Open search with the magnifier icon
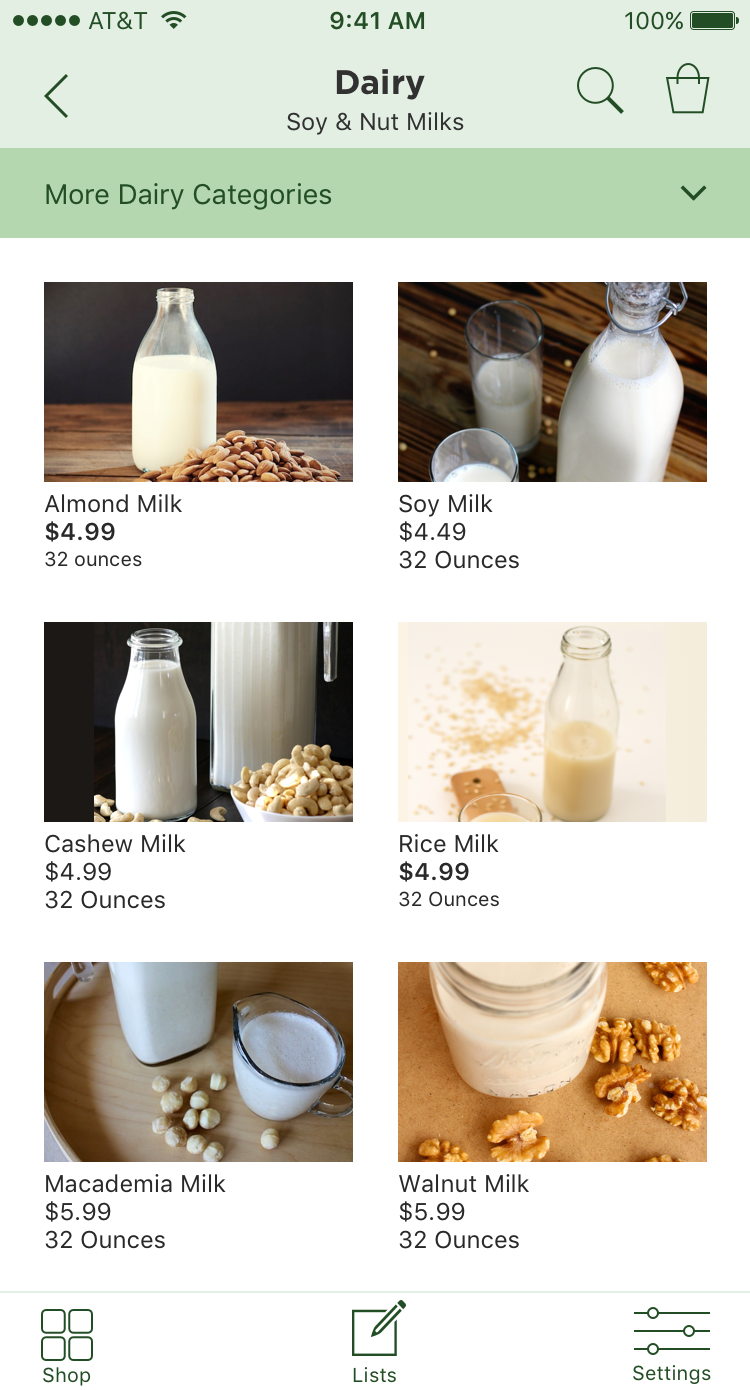Image resolution: width=750 pixels, height=1390 pixels. pos(600,91)
